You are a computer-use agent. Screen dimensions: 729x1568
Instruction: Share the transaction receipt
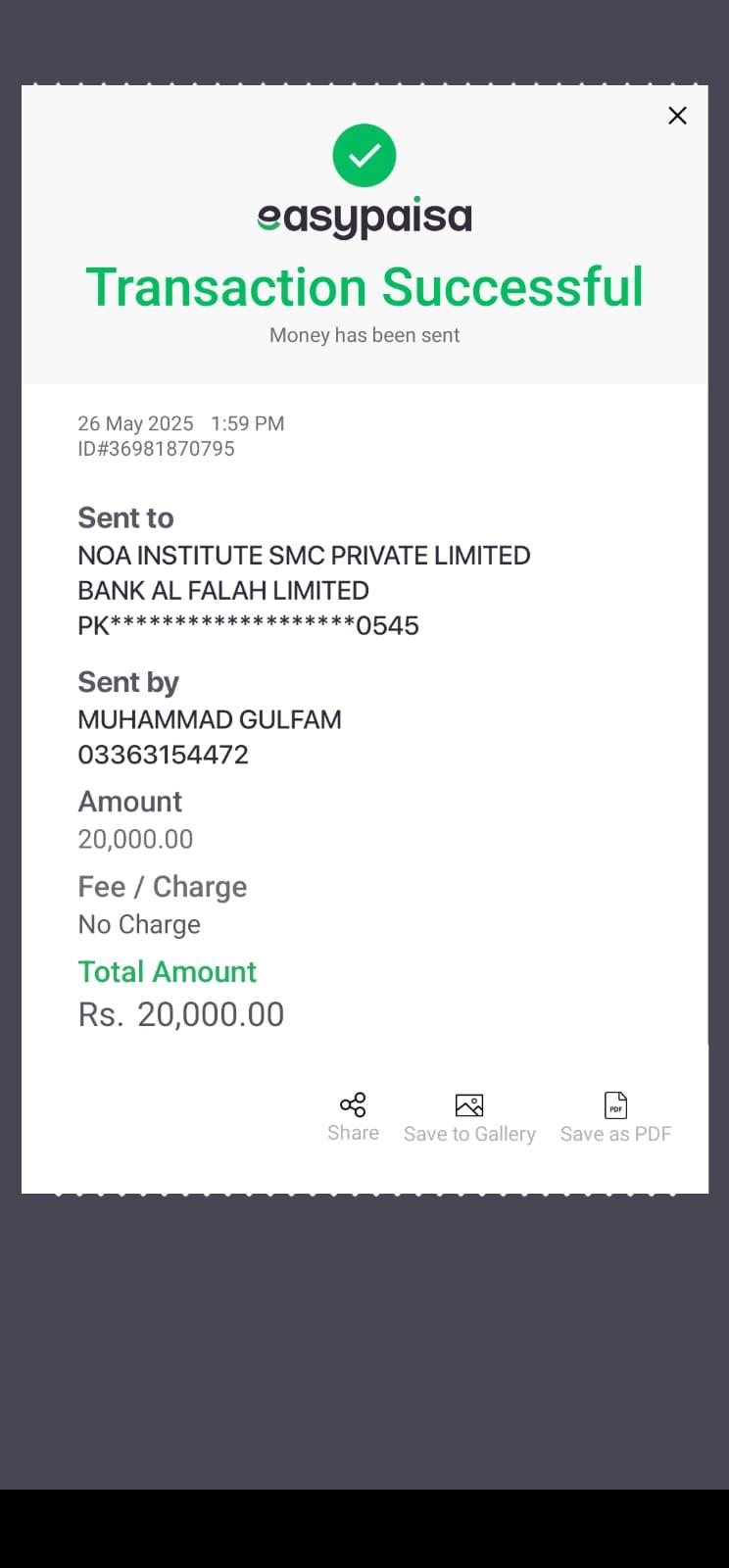coord(353,1116)
